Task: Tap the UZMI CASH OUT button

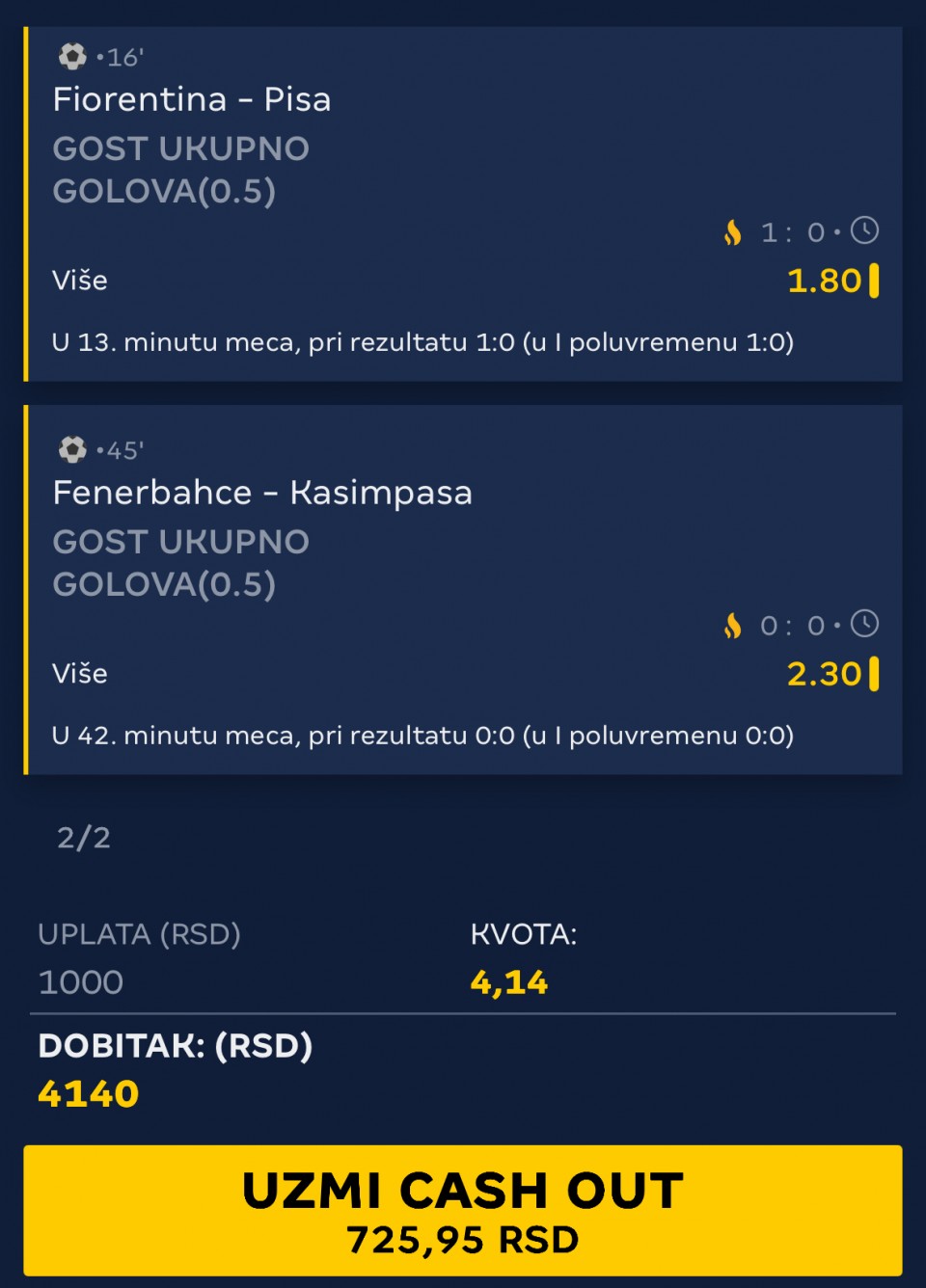Action: pyautogui.click(x=463, y=1210)
